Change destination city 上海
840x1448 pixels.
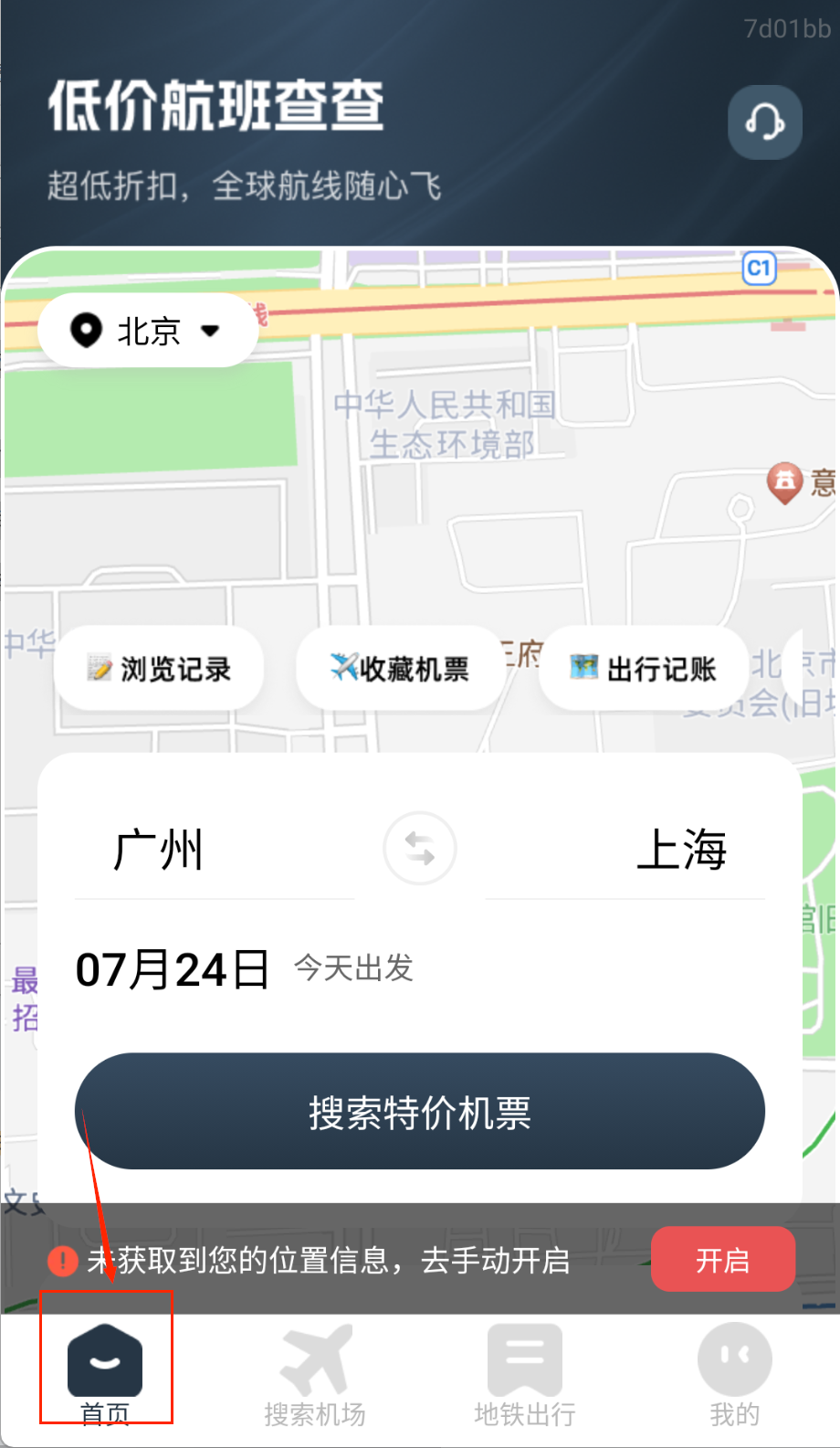coord(680,850)
